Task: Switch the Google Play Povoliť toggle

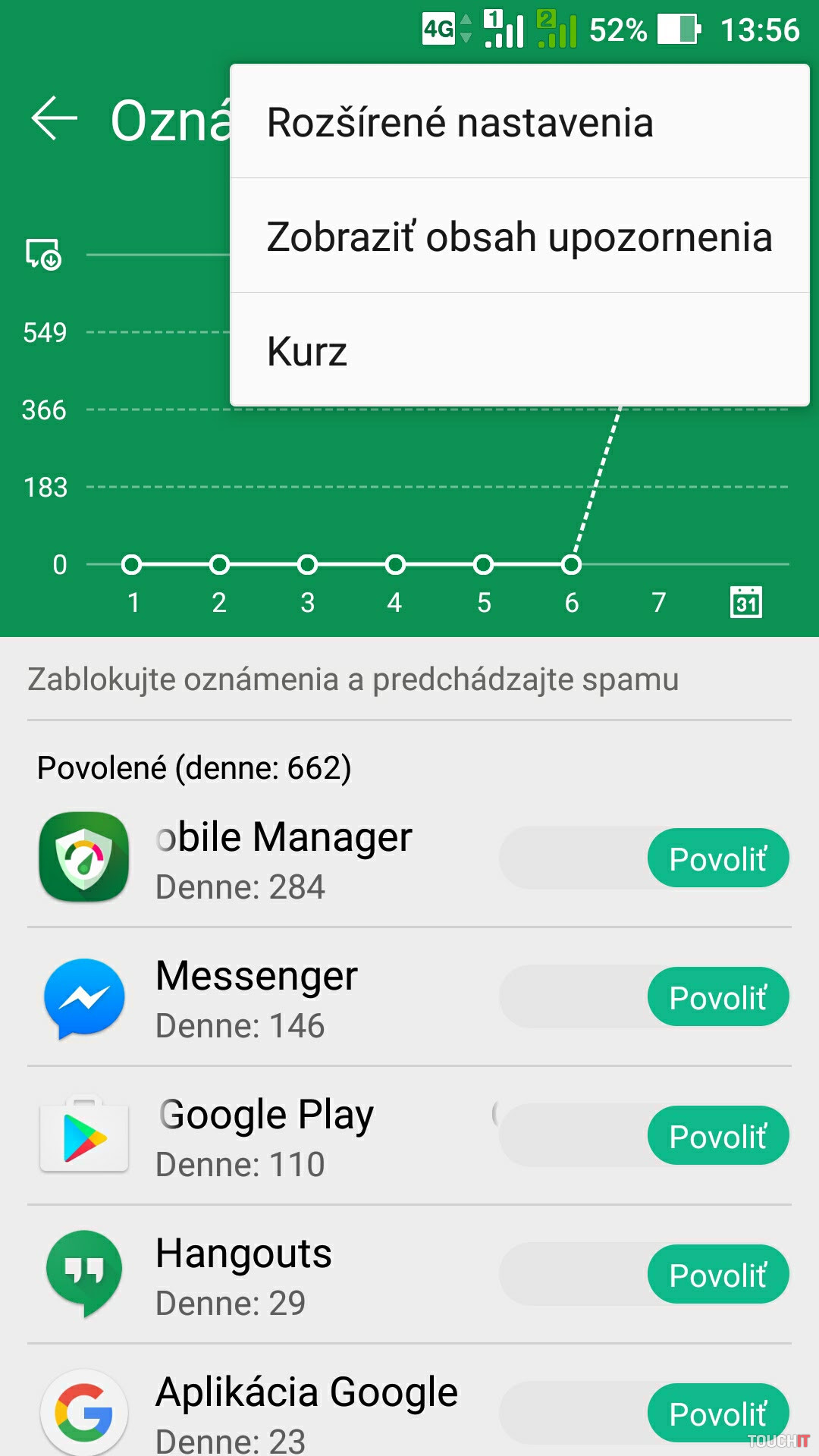Action: (717, 1136)
